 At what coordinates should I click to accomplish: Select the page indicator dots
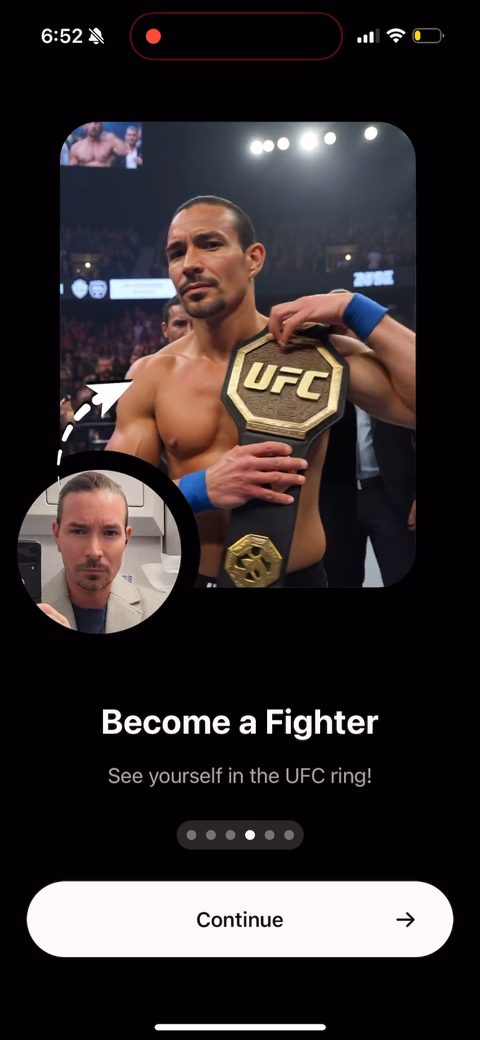[240, 835]
